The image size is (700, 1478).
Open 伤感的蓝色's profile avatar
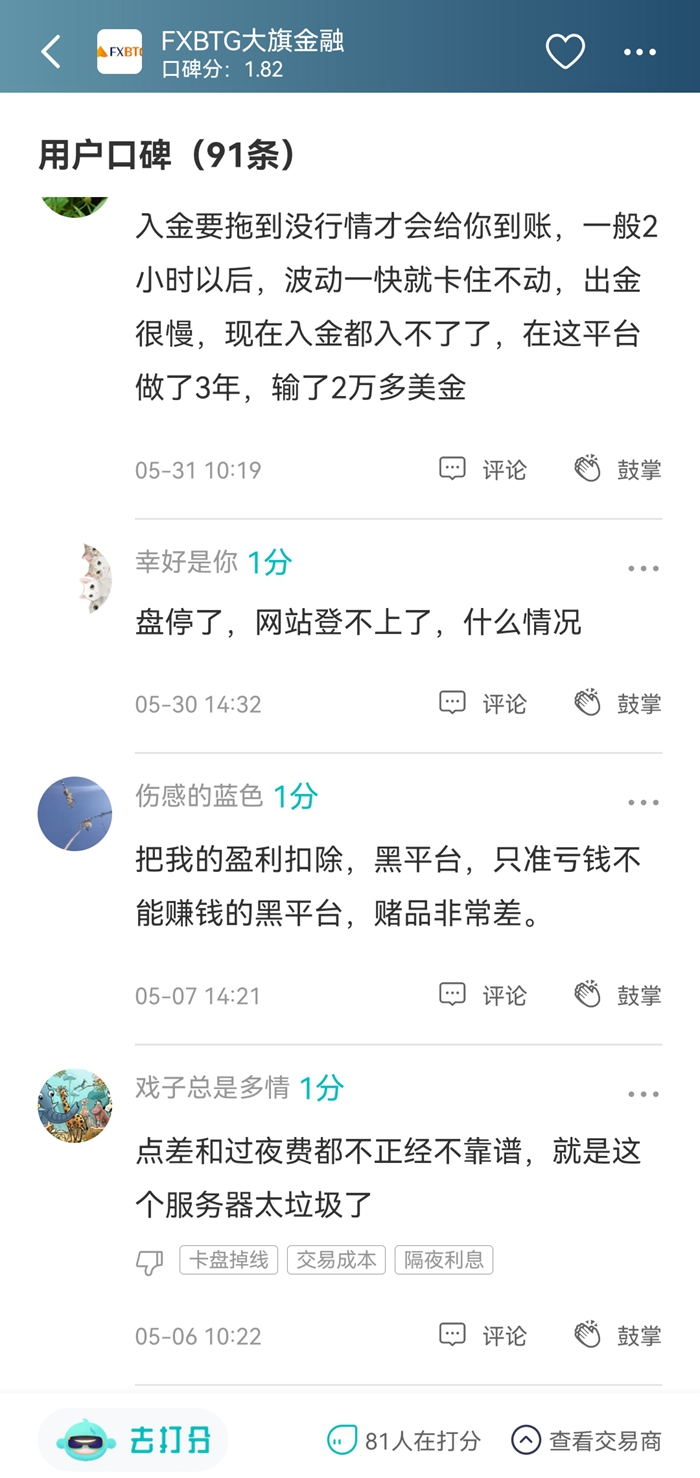pyautogui.click(x=75, y=814)
